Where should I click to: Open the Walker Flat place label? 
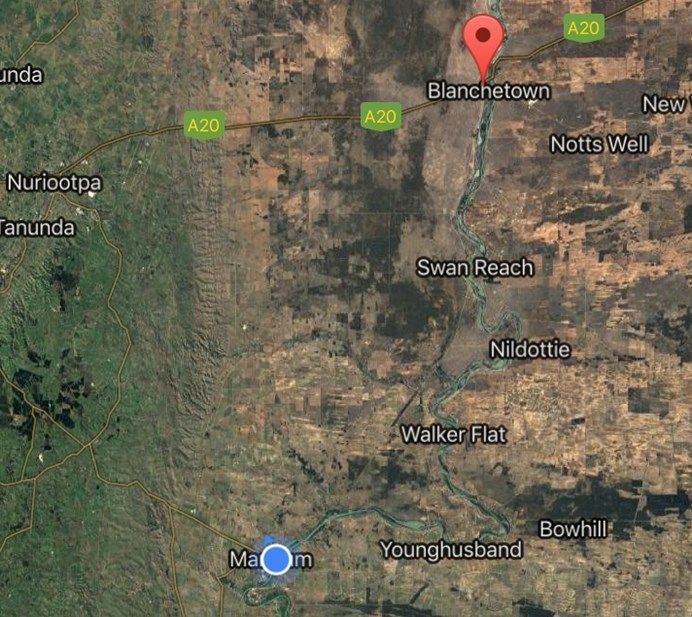453,435
